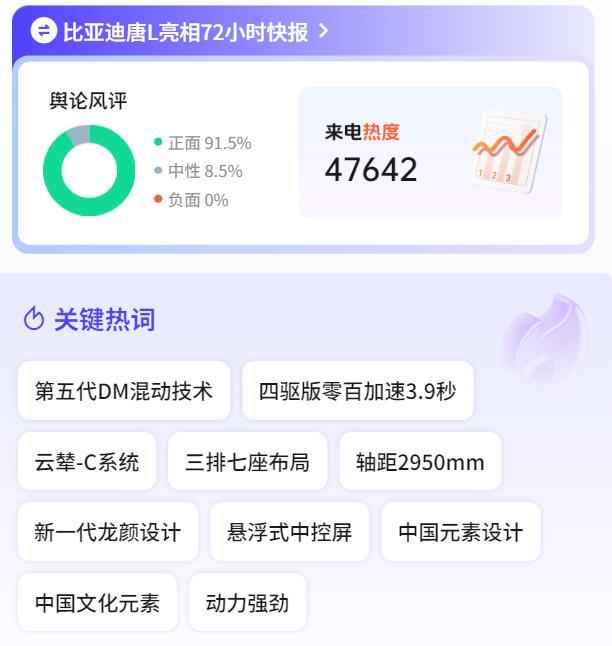Choose the 中国文化元素 hot word
Image resolution: width=612 pixels, height=646 pixels.
pos(97,603)
